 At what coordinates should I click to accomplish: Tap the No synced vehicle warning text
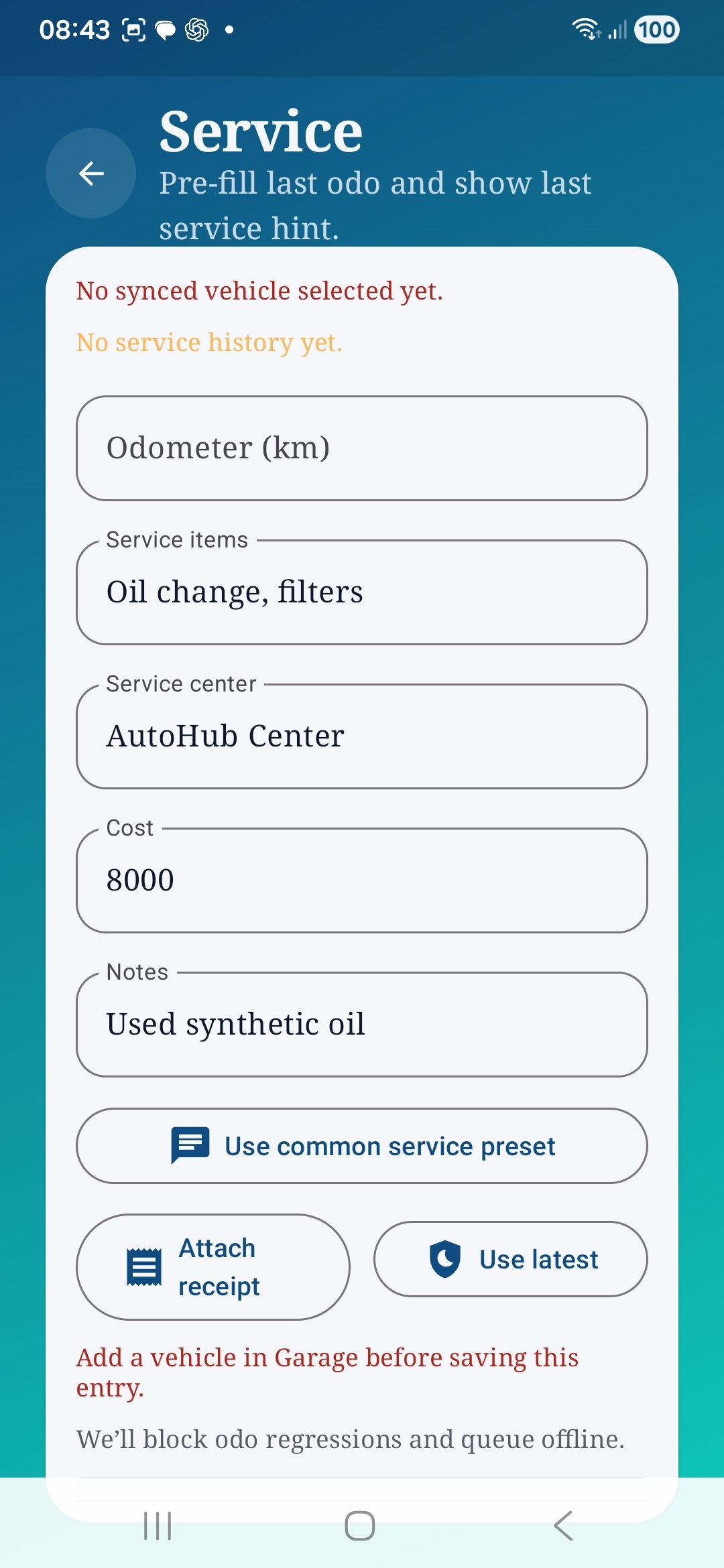(x=259, y=291)
